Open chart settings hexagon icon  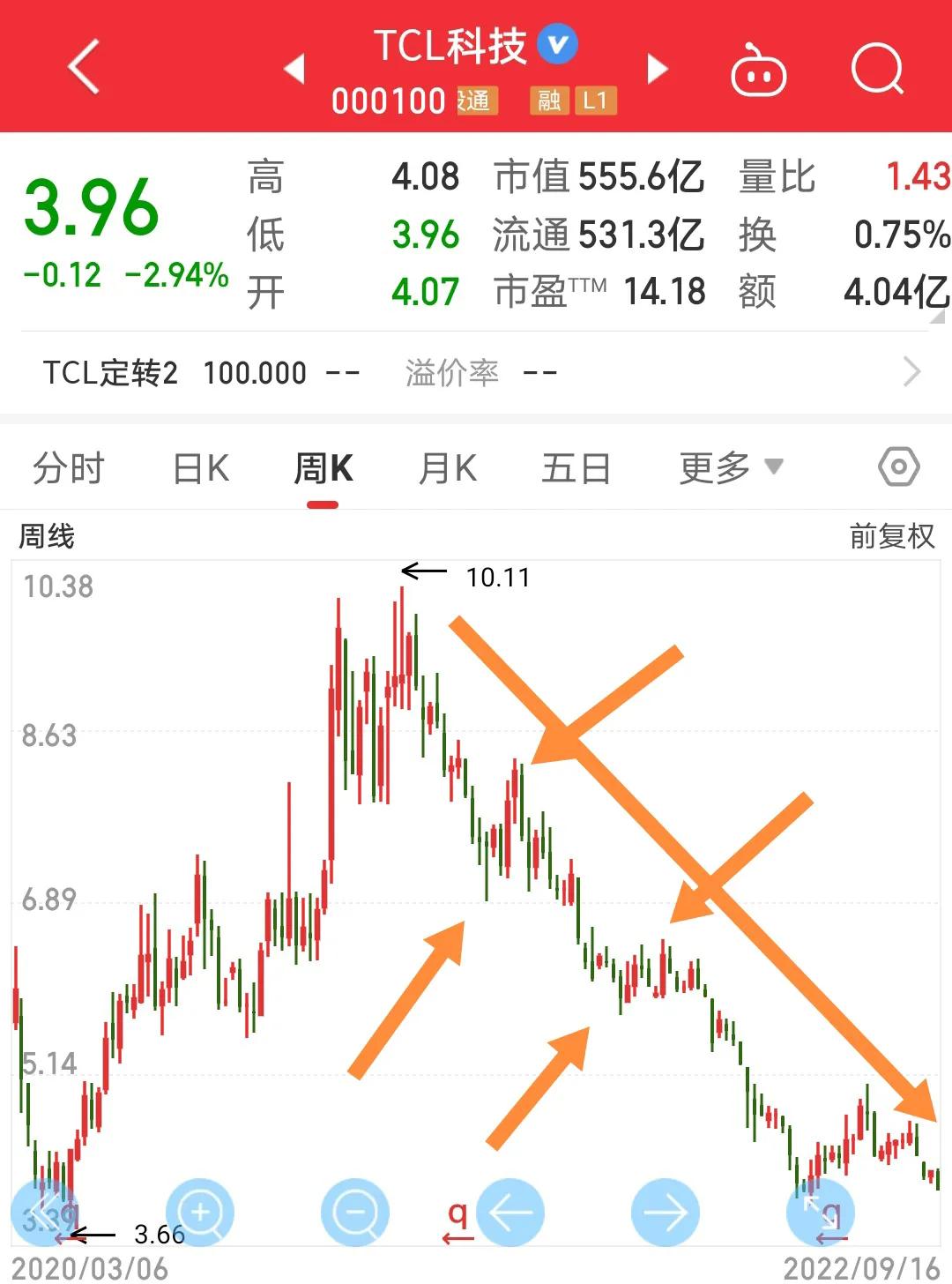click(898, 467)
